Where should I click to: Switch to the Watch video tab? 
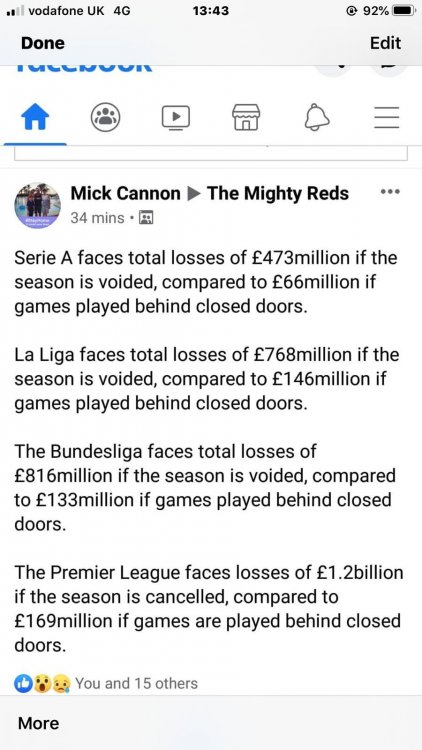click(x=176, y=117)
